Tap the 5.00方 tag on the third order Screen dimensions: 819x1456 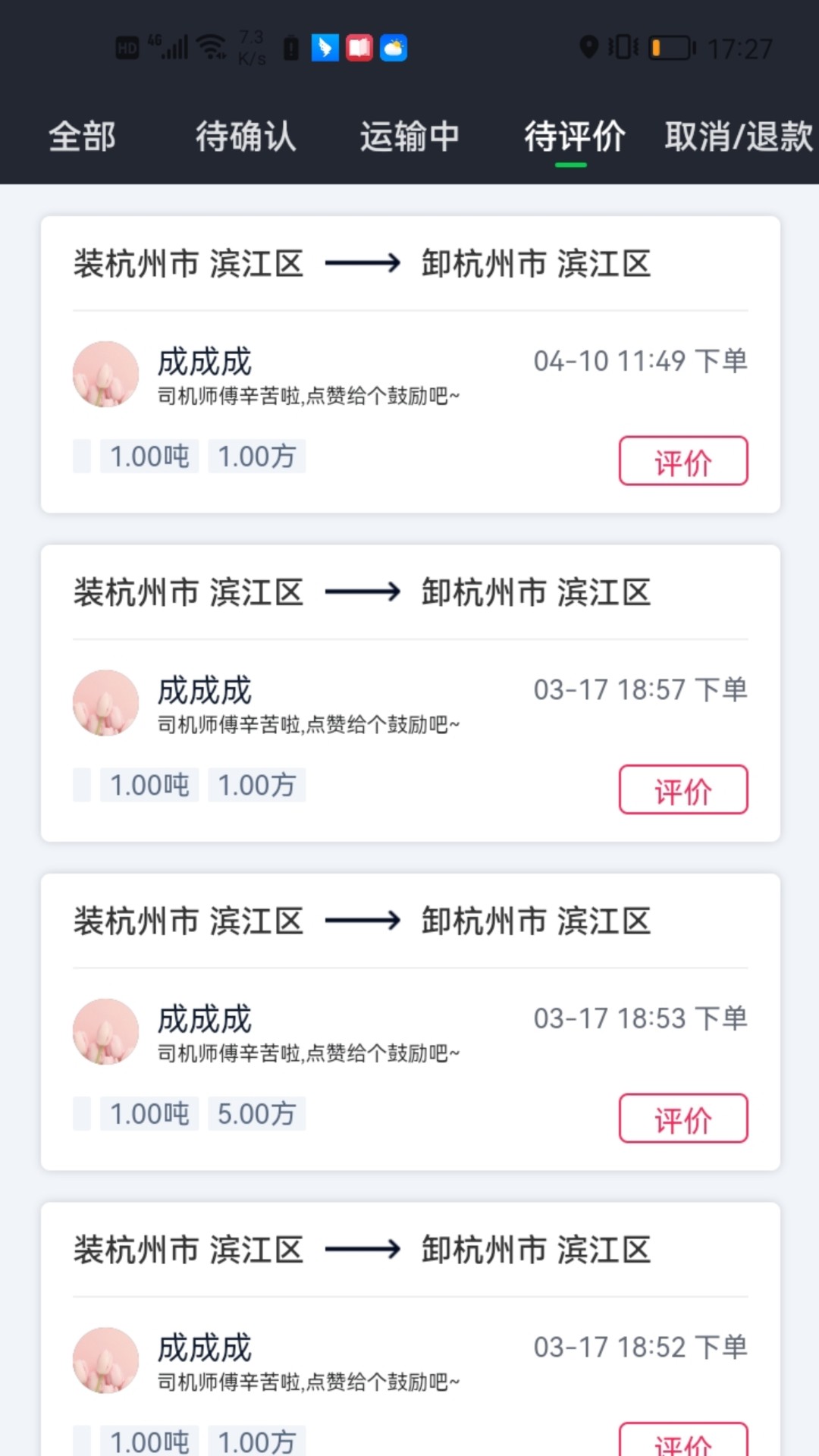(256, 1112)
